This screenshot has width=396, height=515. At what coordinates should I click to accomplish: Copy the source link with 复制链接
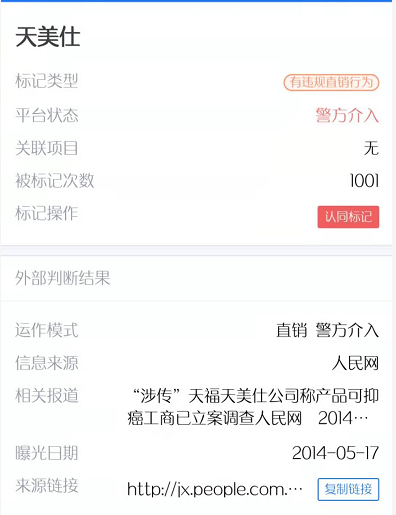[x=348, y=489]
